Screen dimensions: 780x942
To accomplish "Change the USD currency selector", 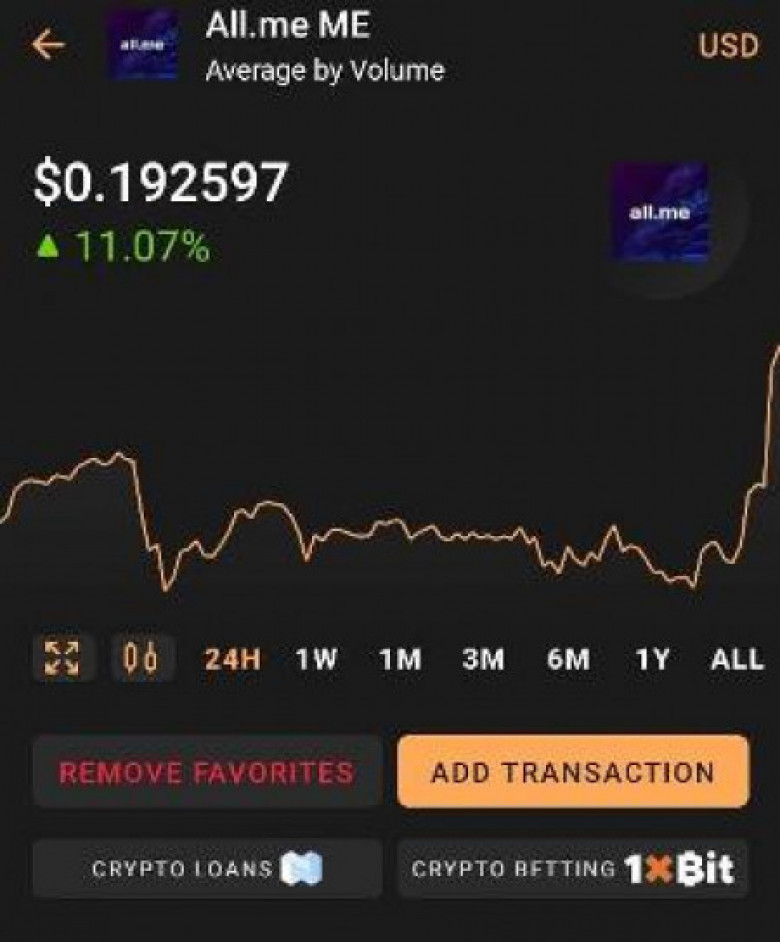I will pyautogui.click(x=728, y=47).
